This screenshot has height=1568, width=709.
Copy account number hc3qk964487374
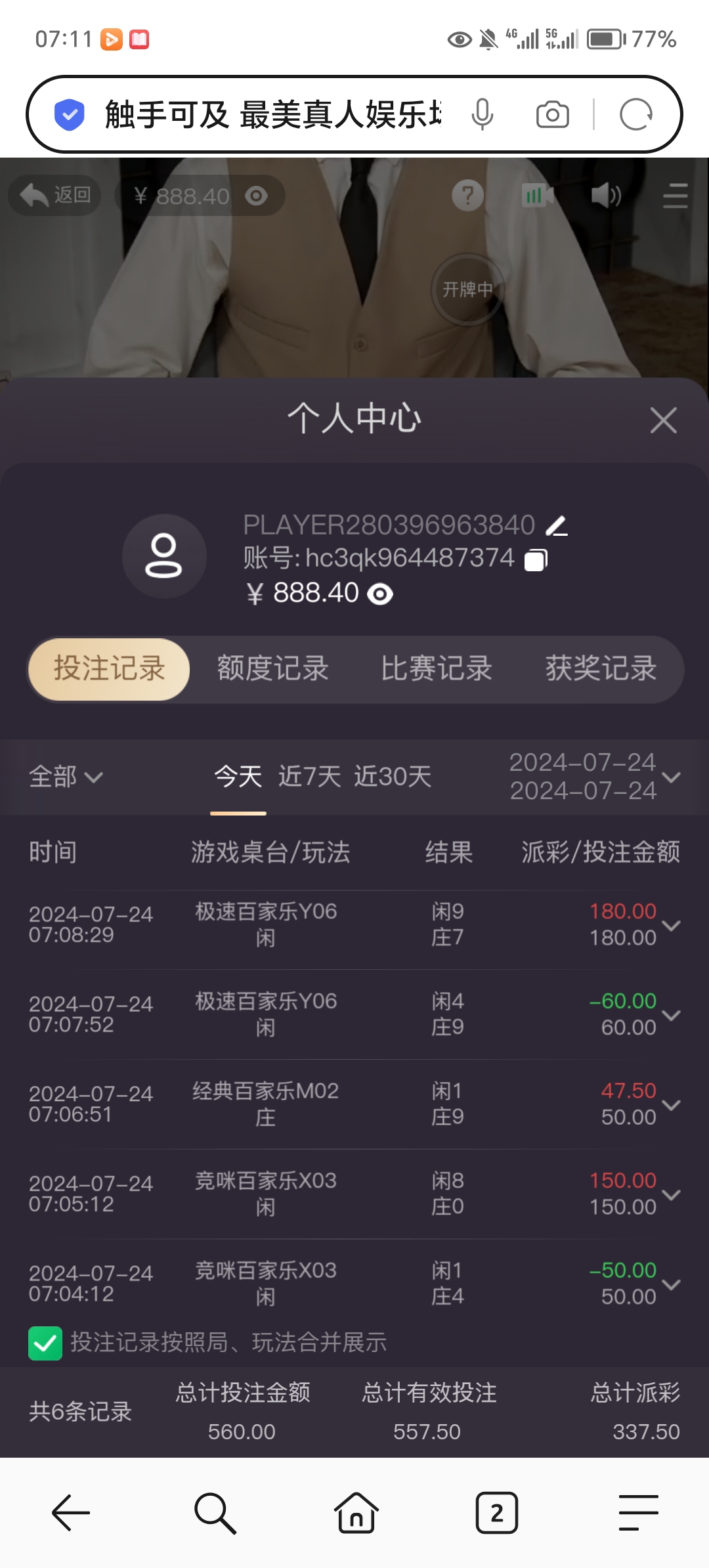(535, 559)
